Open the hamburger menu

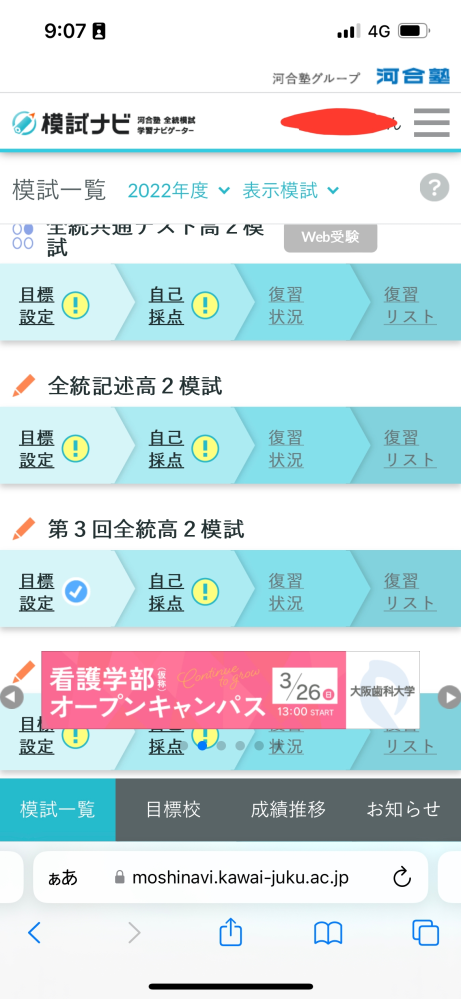(x=431, y=123)
